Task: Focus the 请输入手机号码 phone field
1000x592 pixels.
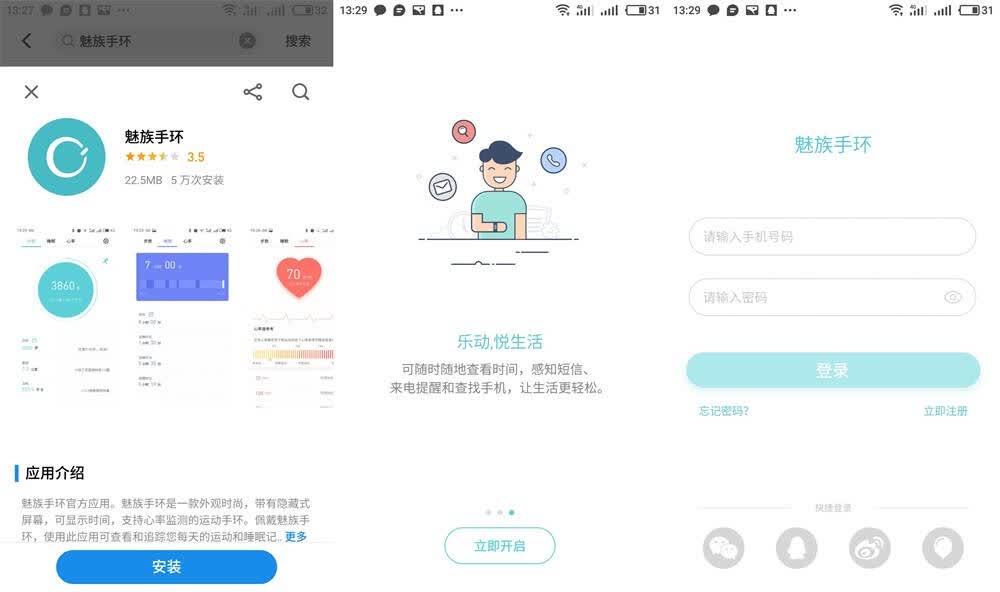Action: (832, 237)
